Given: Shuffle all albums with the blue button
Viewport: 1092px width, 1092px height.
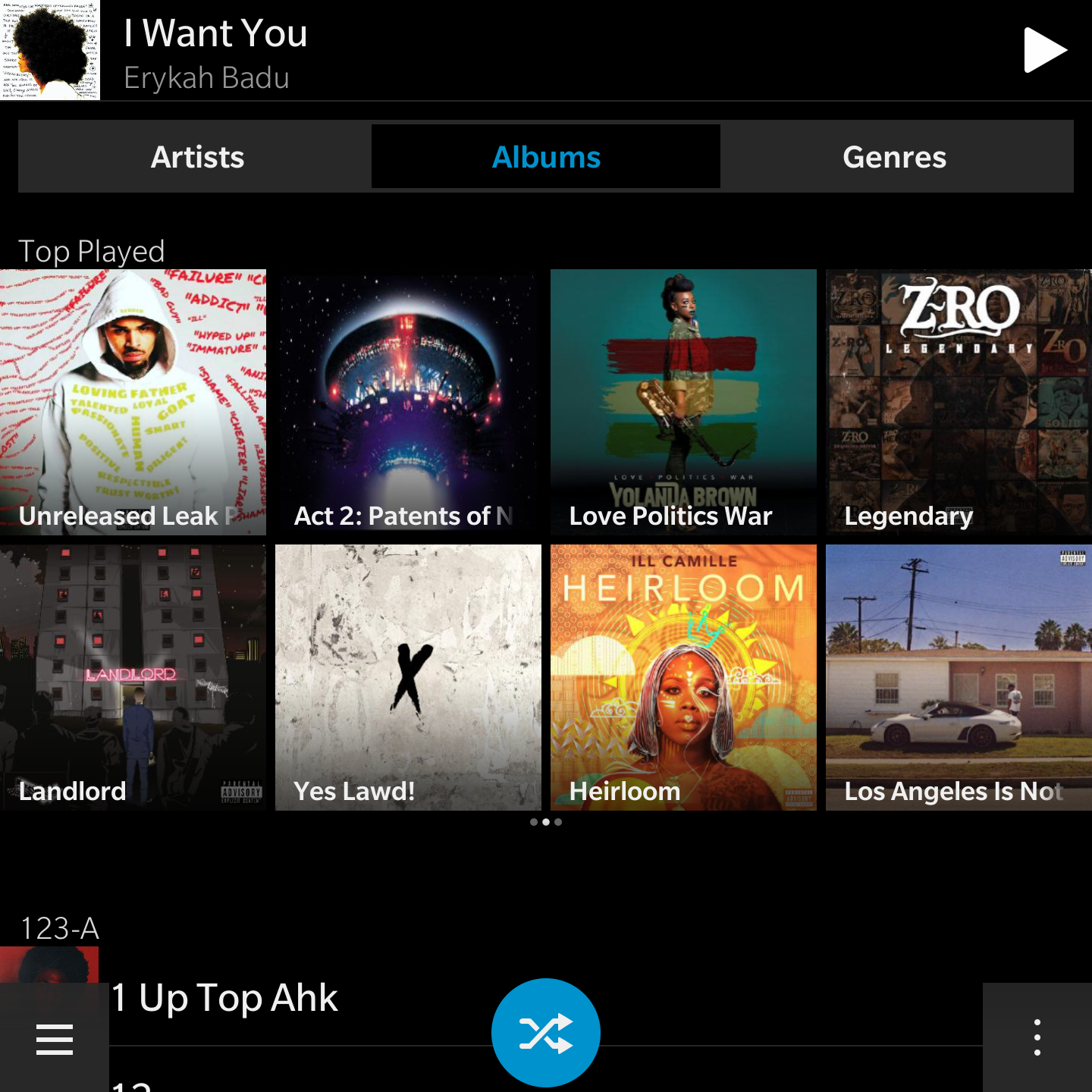Looking at the screenshot, I should (546, 1033).
